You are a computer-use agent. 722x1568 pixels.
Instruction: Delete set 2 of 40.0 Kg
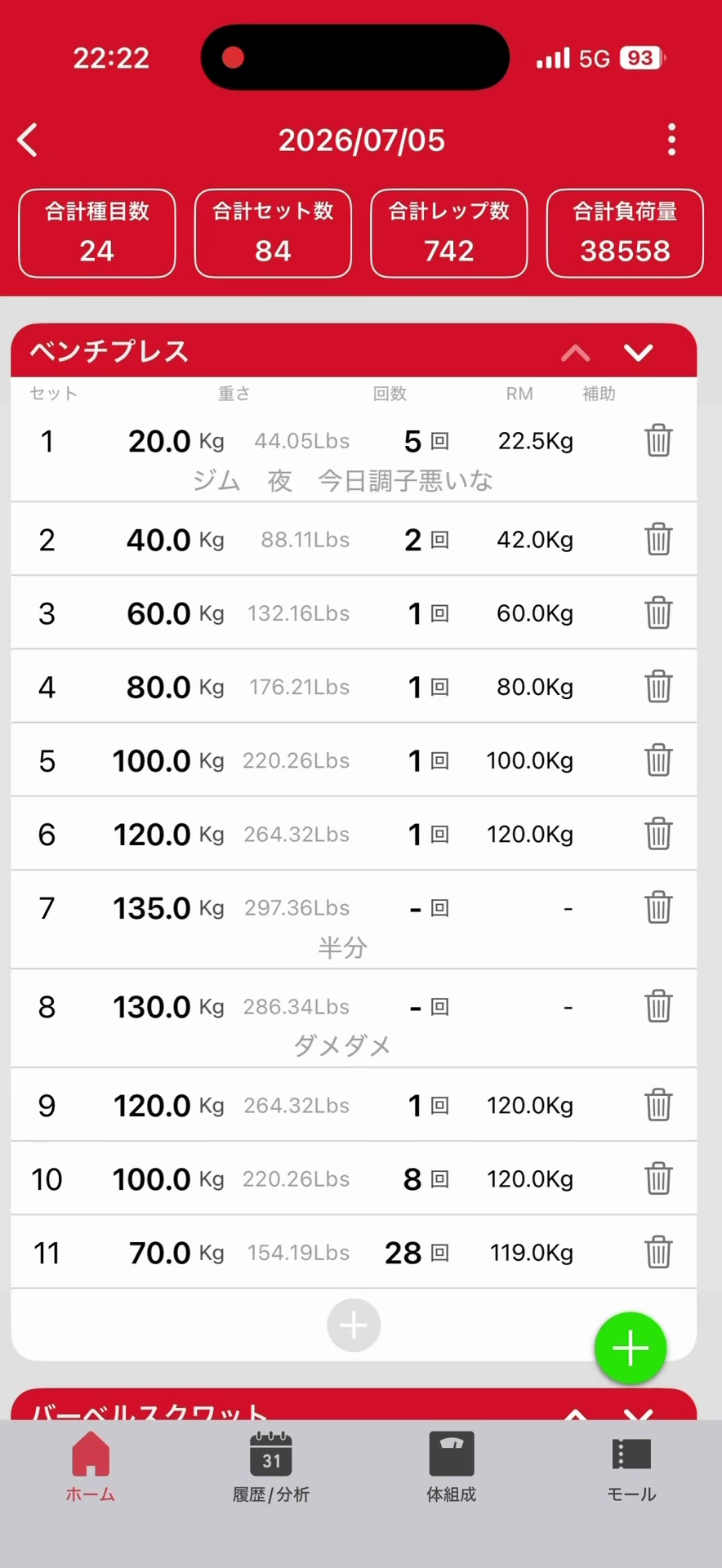658,540
